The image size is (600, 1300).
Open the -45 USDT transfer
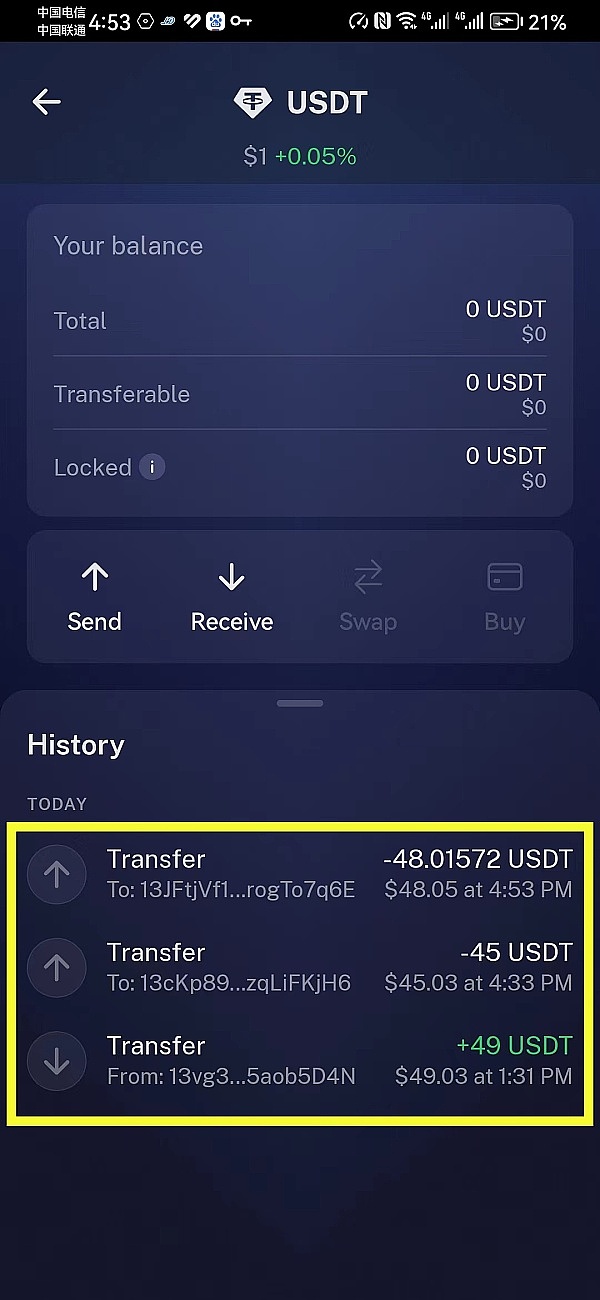click(x=300, y=967)
